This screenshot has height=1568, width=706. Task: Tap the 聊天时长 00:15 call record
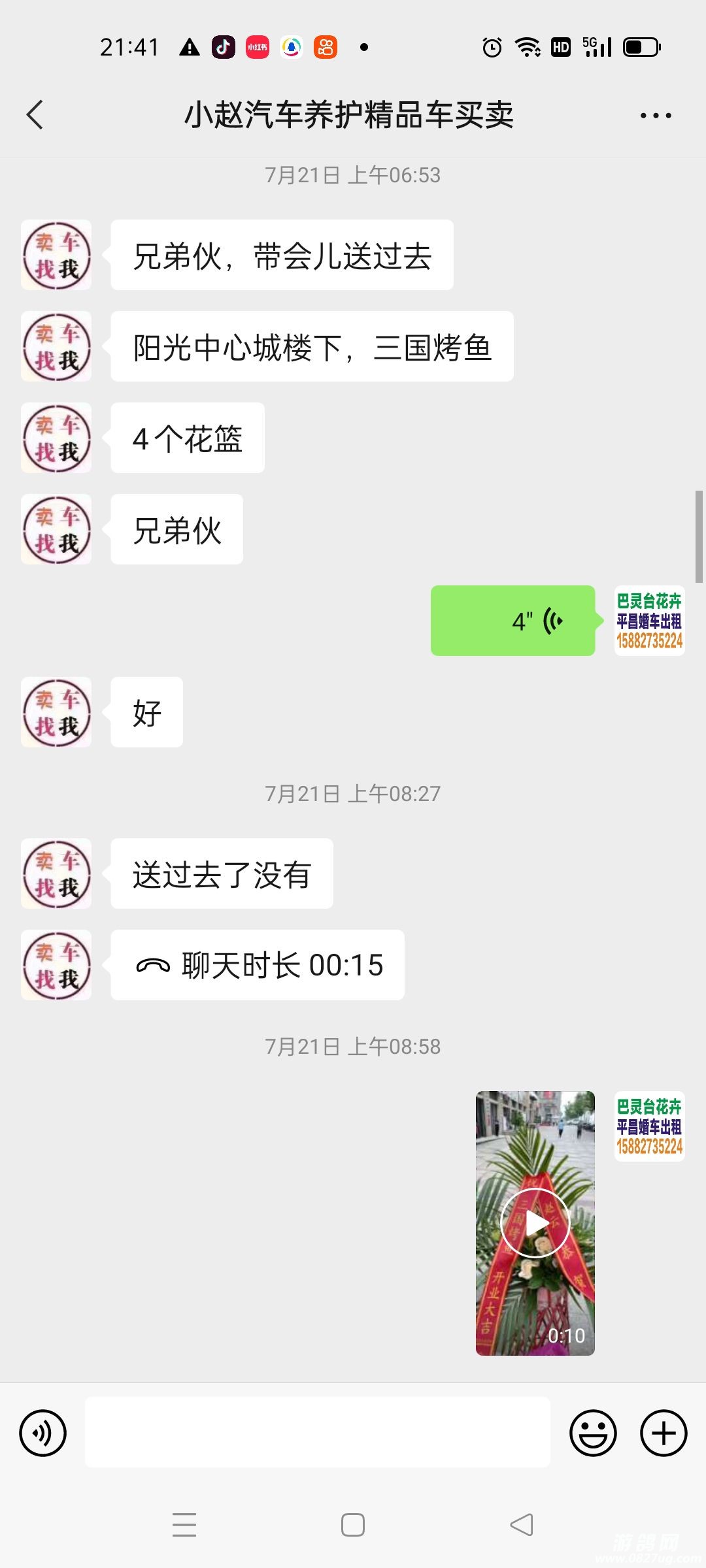coord(258,965)
